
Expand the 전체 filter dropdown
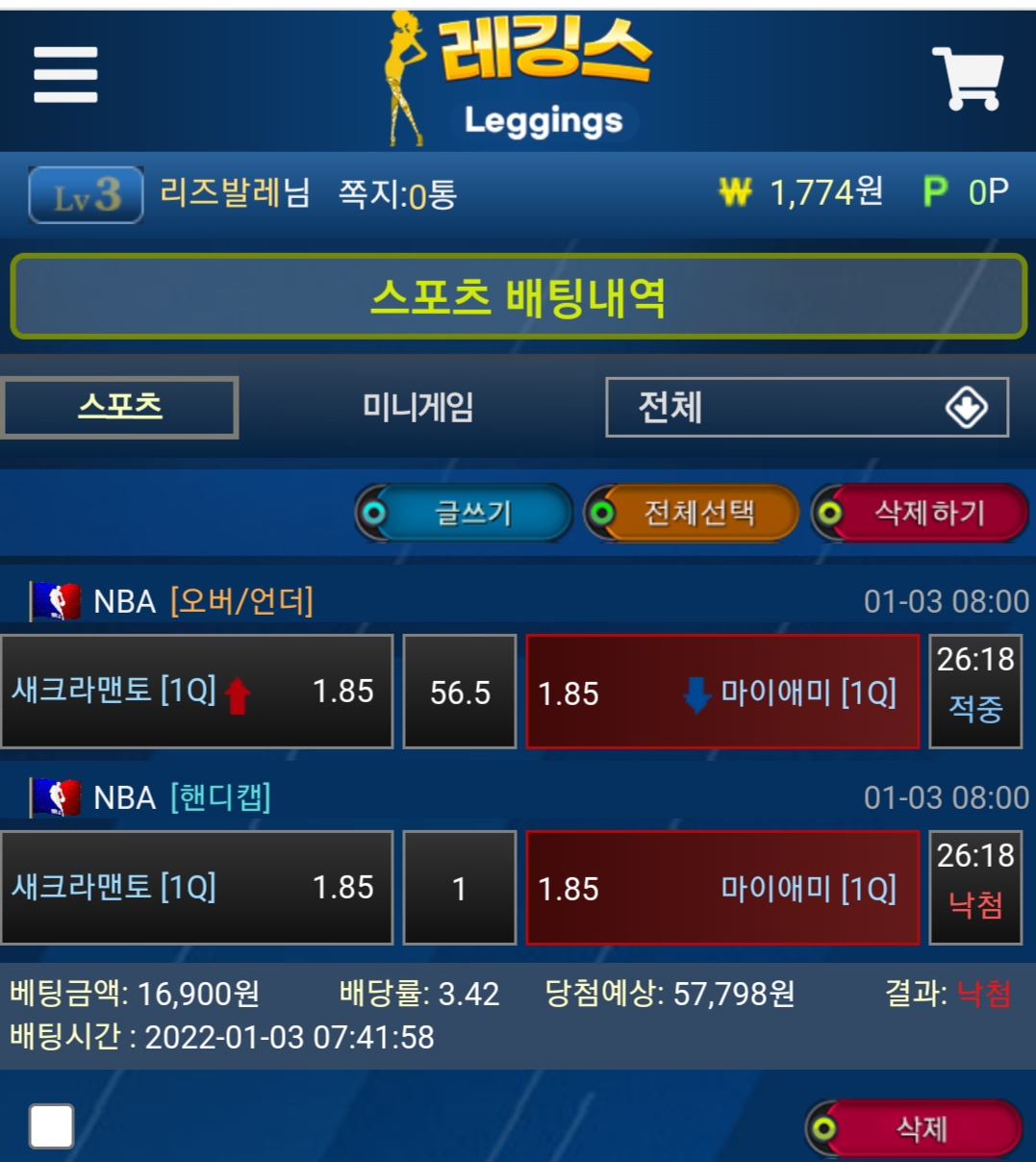pos(806,407)
